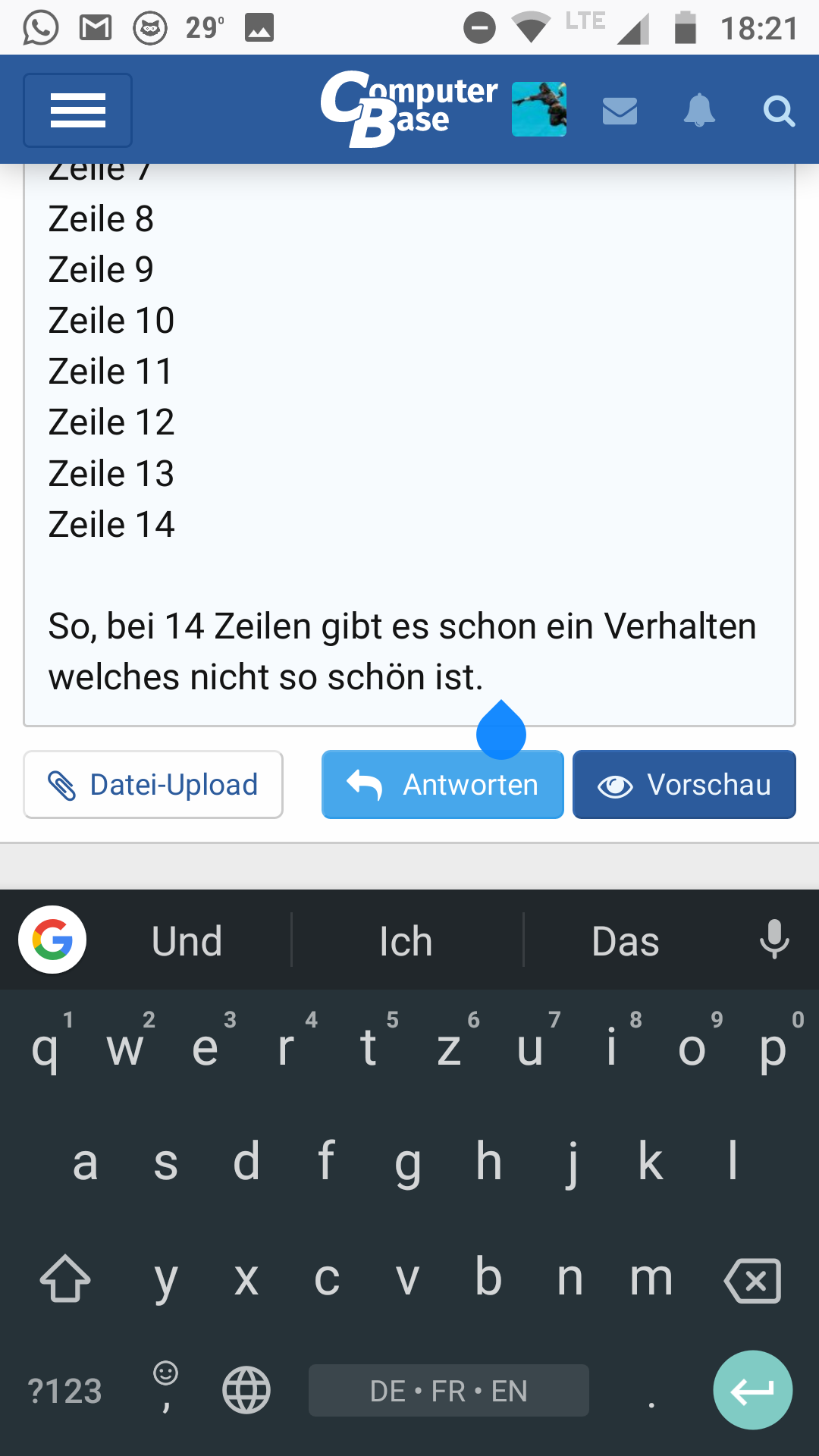Open the site search

click(778, 111)
